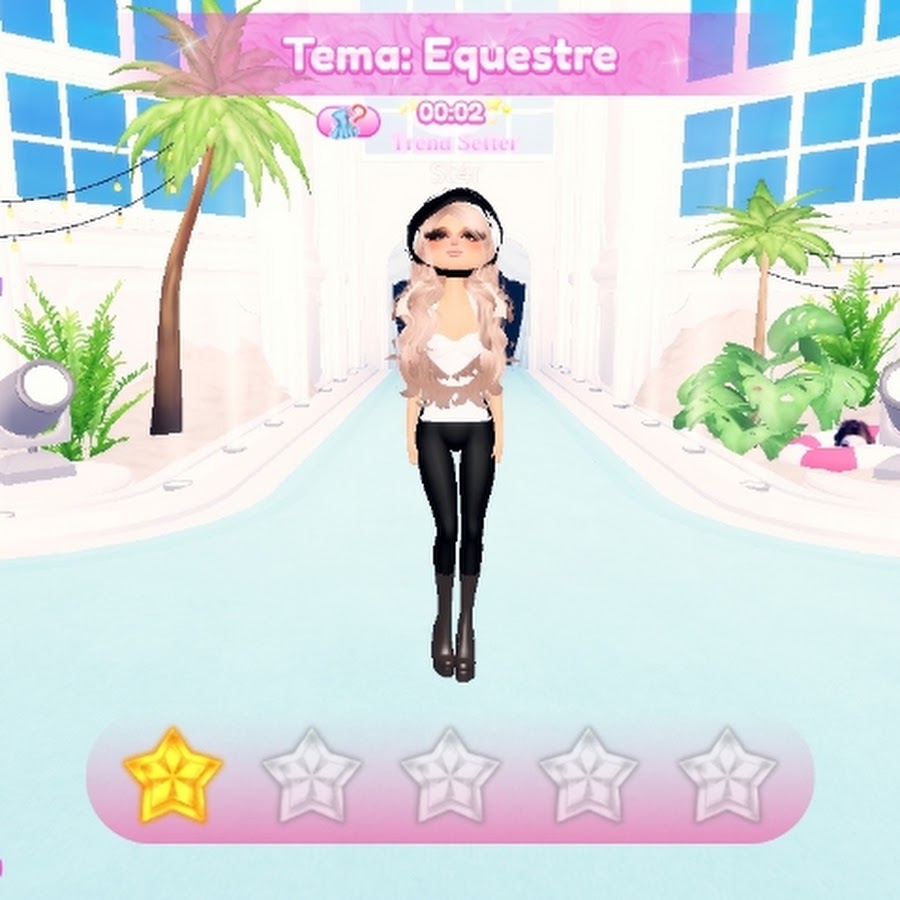Open the pink outfit help button
Image resolution: width=900 pixels, height=900 pixels.
[x=348, y=121]
